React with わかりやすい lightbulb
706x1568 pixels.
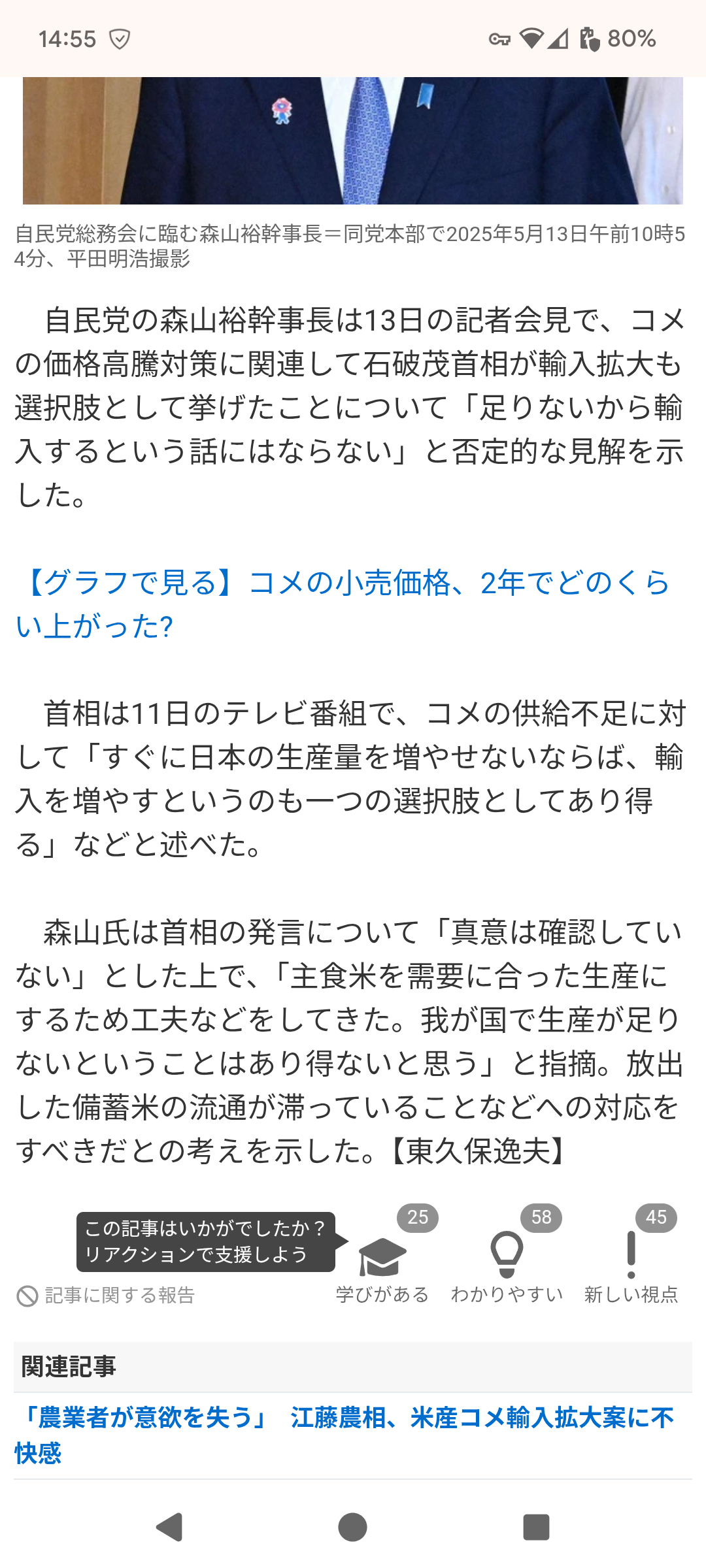(x=507, y=1258)
